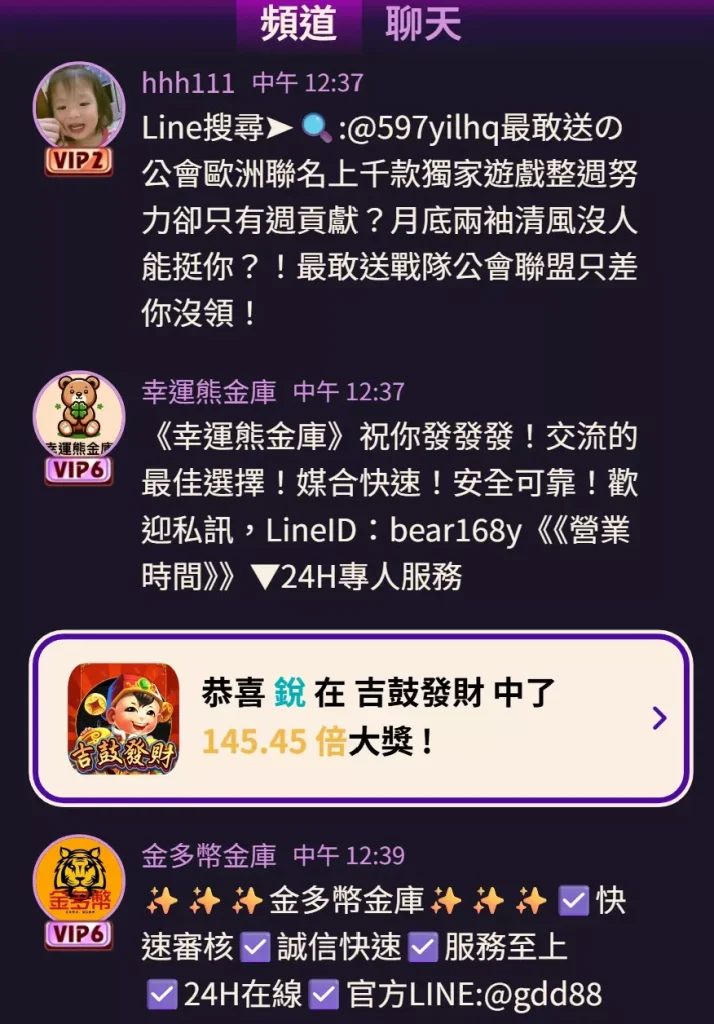Tap the username 金多幣金庫

(209, 855)
